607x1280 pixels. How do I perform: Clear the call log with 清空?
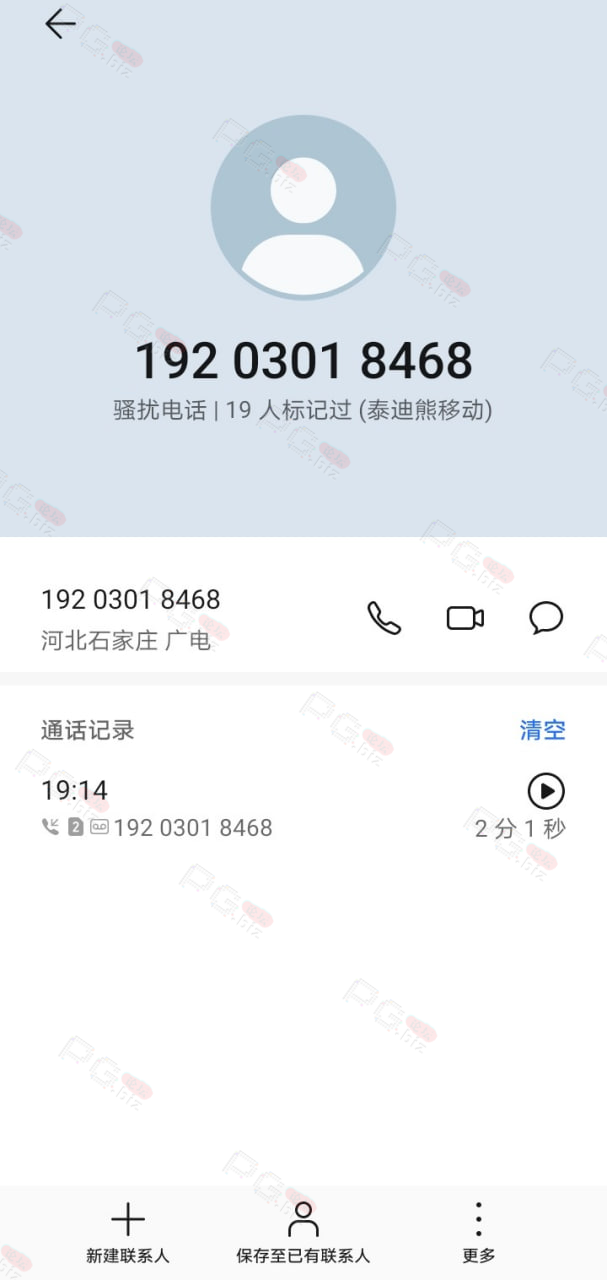542,730
